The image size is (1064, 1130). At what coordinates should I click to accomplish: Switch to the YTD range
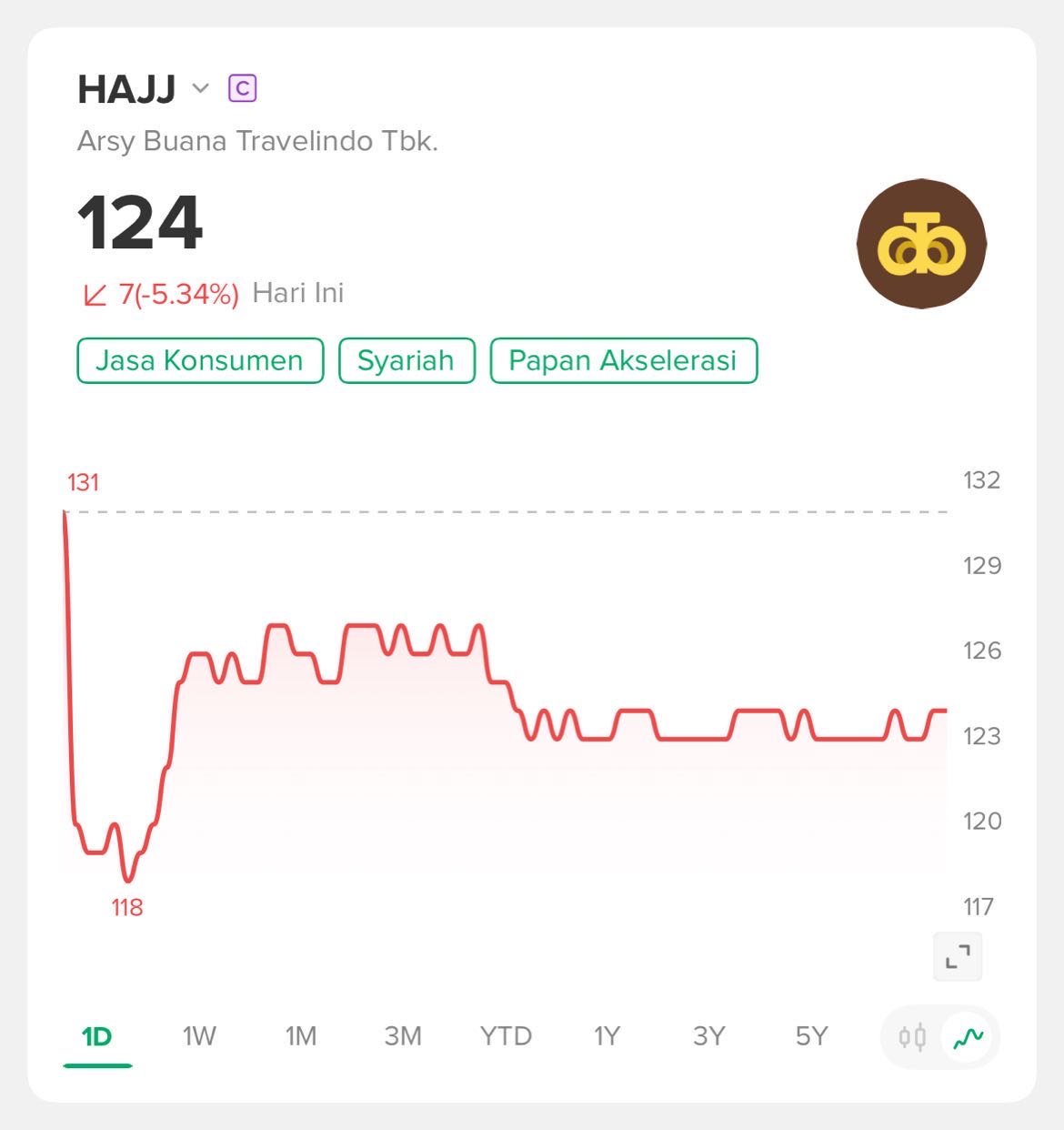point(506,1036)
